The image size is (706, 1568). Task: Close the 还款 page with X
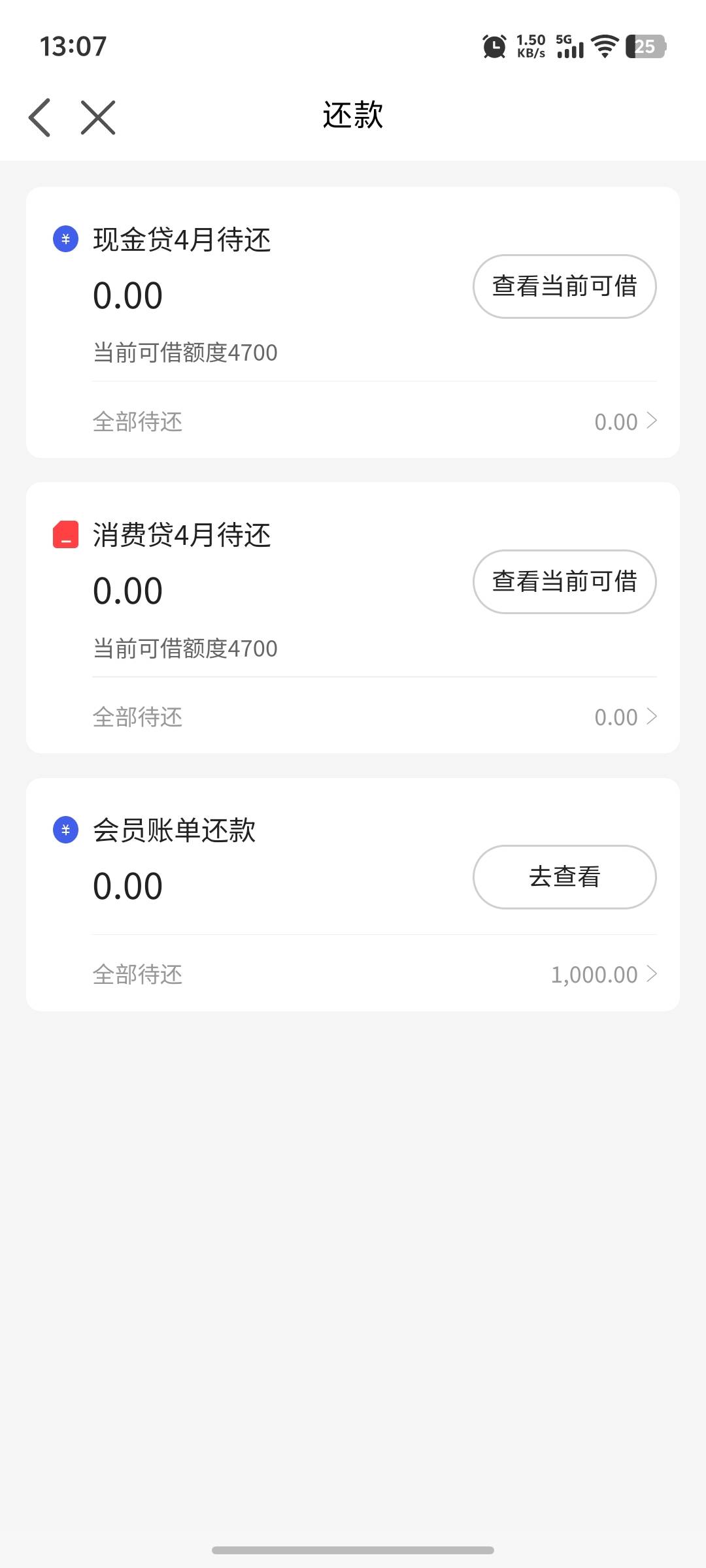point(98,118)
